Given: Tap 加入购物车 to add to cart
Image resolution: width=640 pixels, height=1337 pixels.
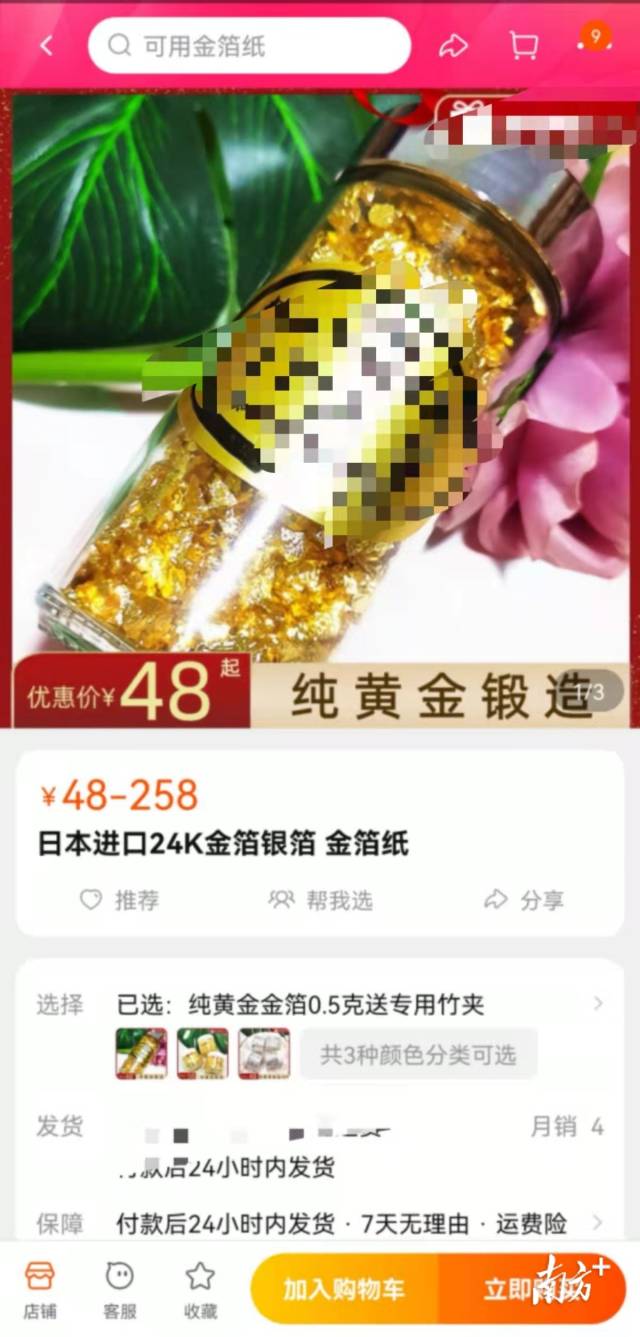Looking at the screenshot, I should click(344, 1289).
